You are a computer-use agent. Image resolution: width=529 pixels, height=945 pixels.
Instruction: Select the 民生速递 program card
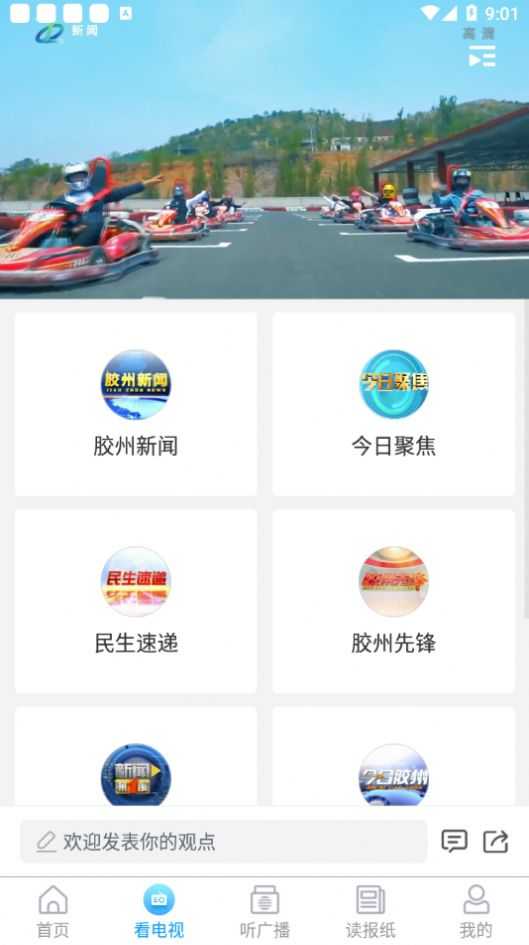(136, 601)
